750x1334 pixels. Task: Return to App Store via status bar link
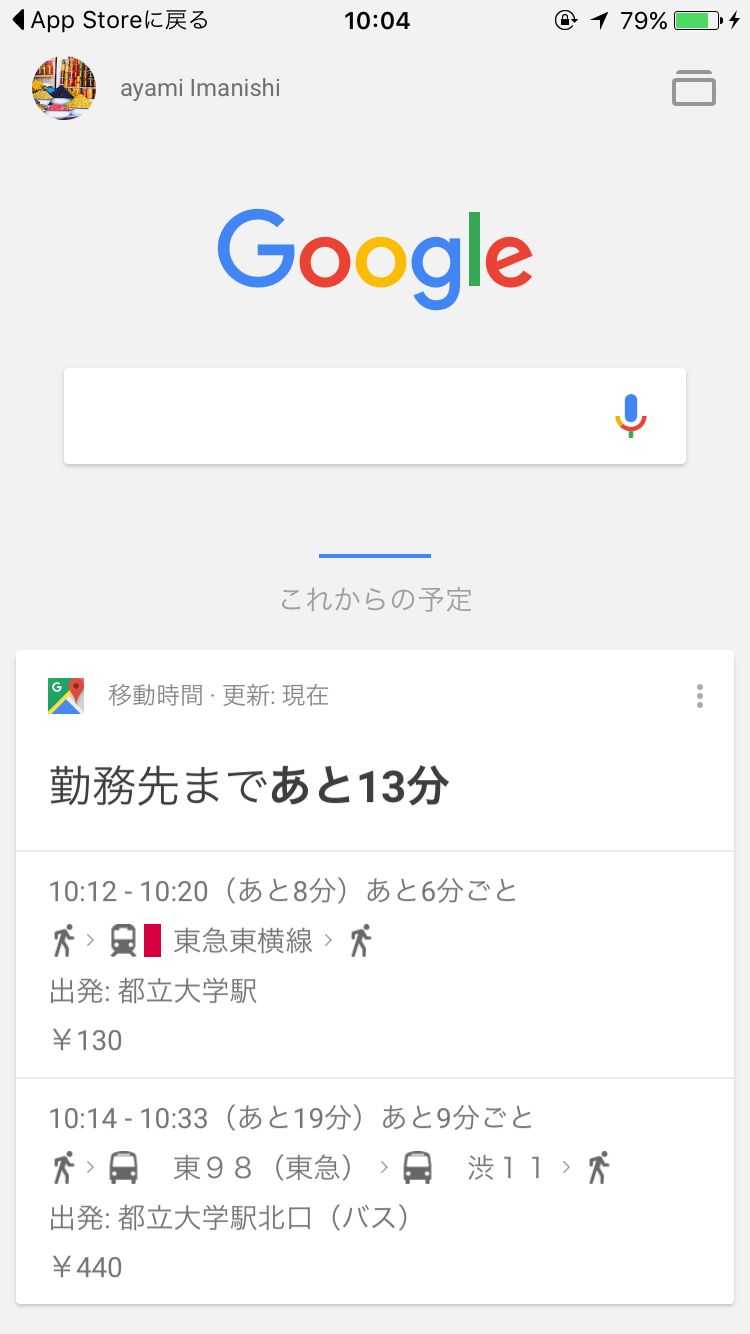[110, 20]
